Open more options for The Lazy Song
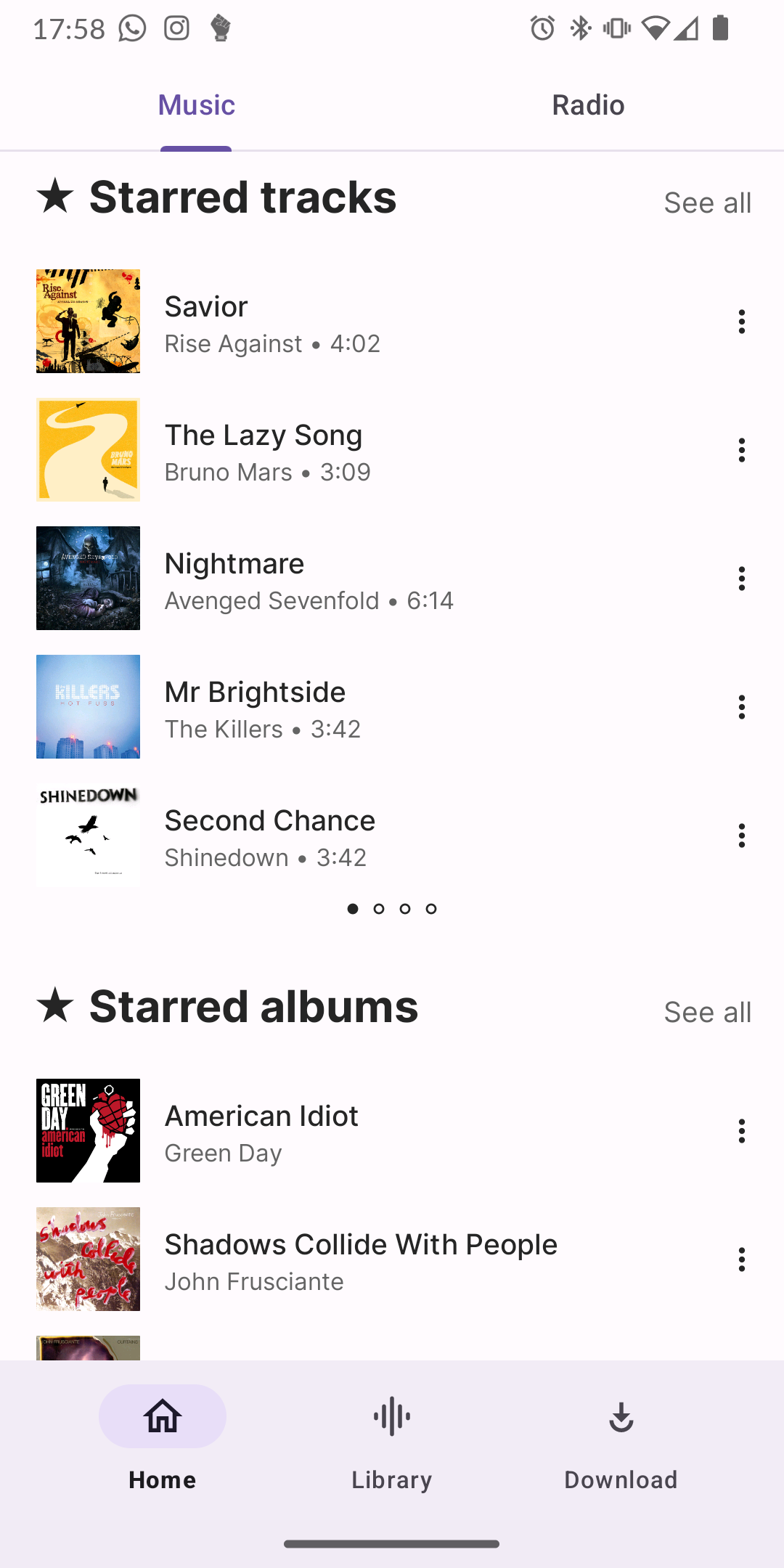This screenshot has height=1568, width=784. [741, 450]
